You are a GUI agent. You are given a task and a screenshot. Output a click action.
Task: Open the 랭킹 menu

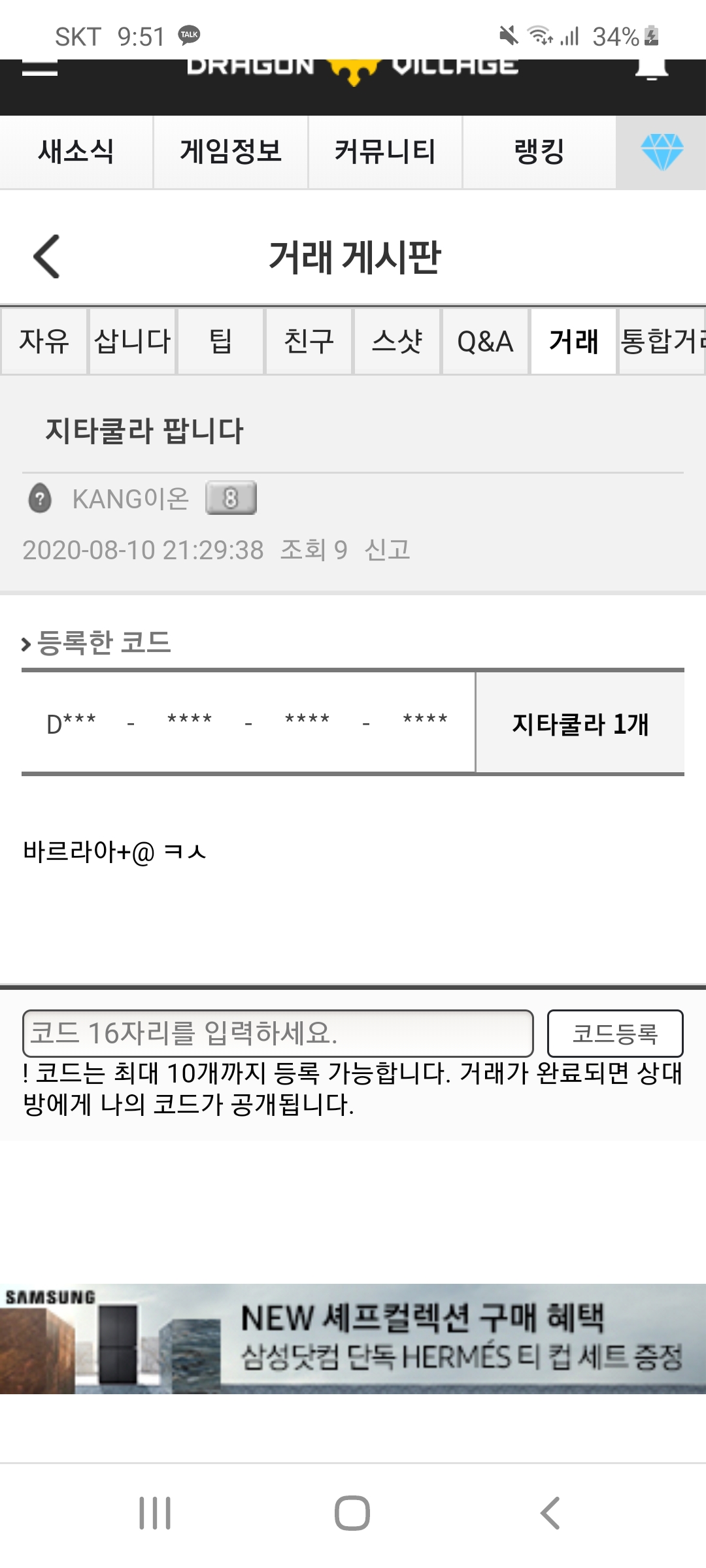(539, 152)
